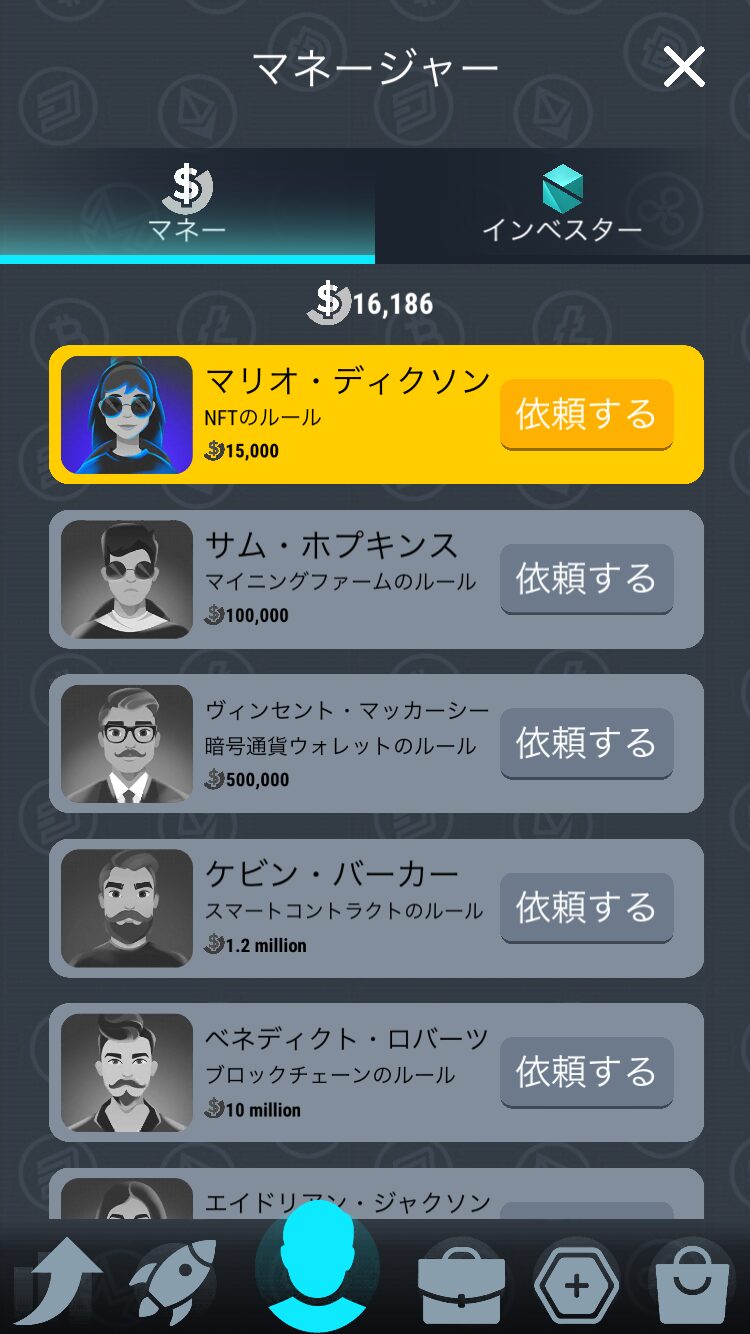Screen dimensions: 750x1334
Task: Hire ヴィンセント・マッカーシー for 500,000
Action: pos(586,743)
